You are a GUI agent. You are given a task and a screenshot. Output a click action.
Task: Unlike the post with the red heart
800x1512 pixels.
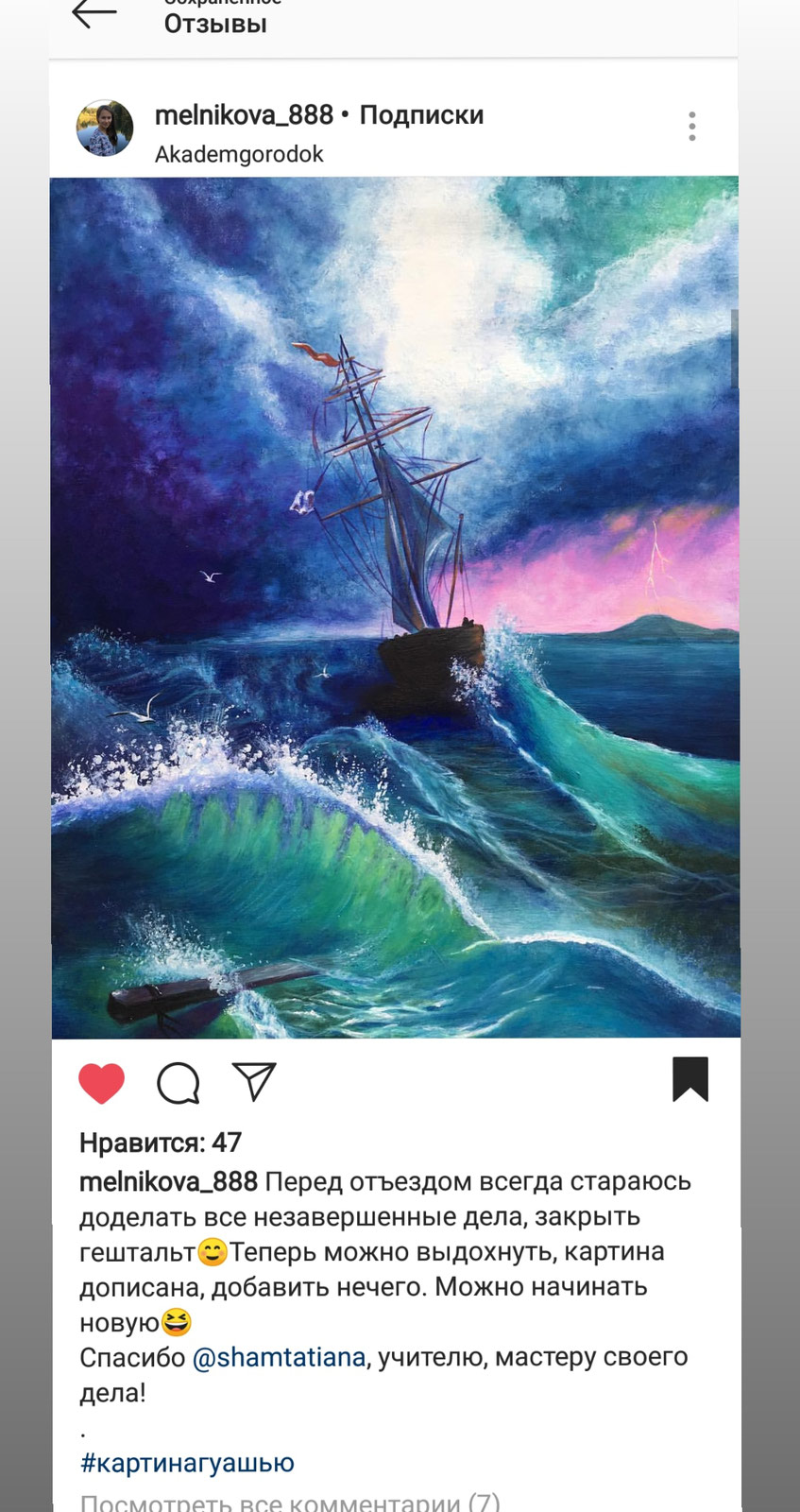(x=101, y=1083)
